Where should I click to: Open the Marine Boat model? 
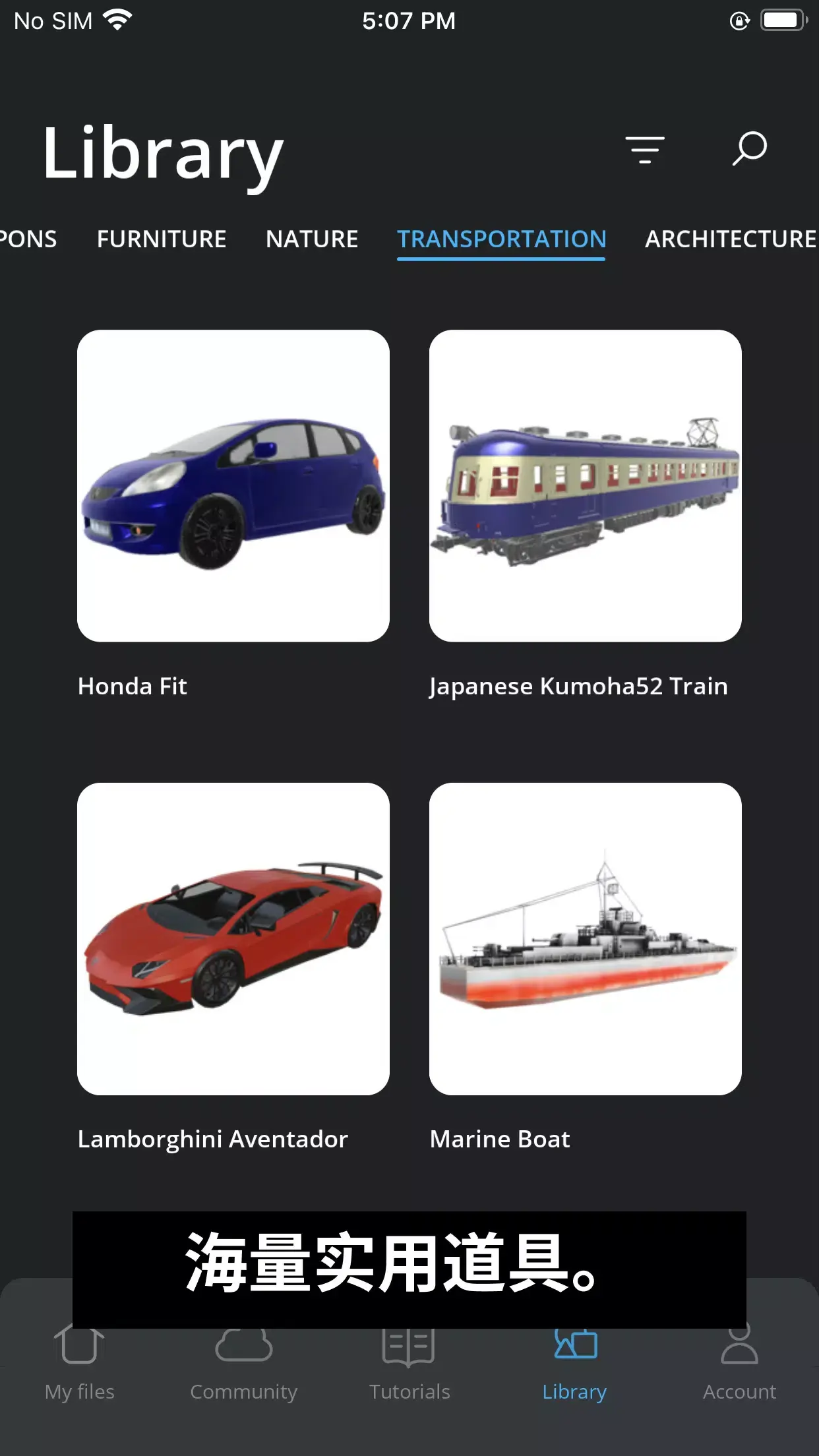(x=586, y=939)
